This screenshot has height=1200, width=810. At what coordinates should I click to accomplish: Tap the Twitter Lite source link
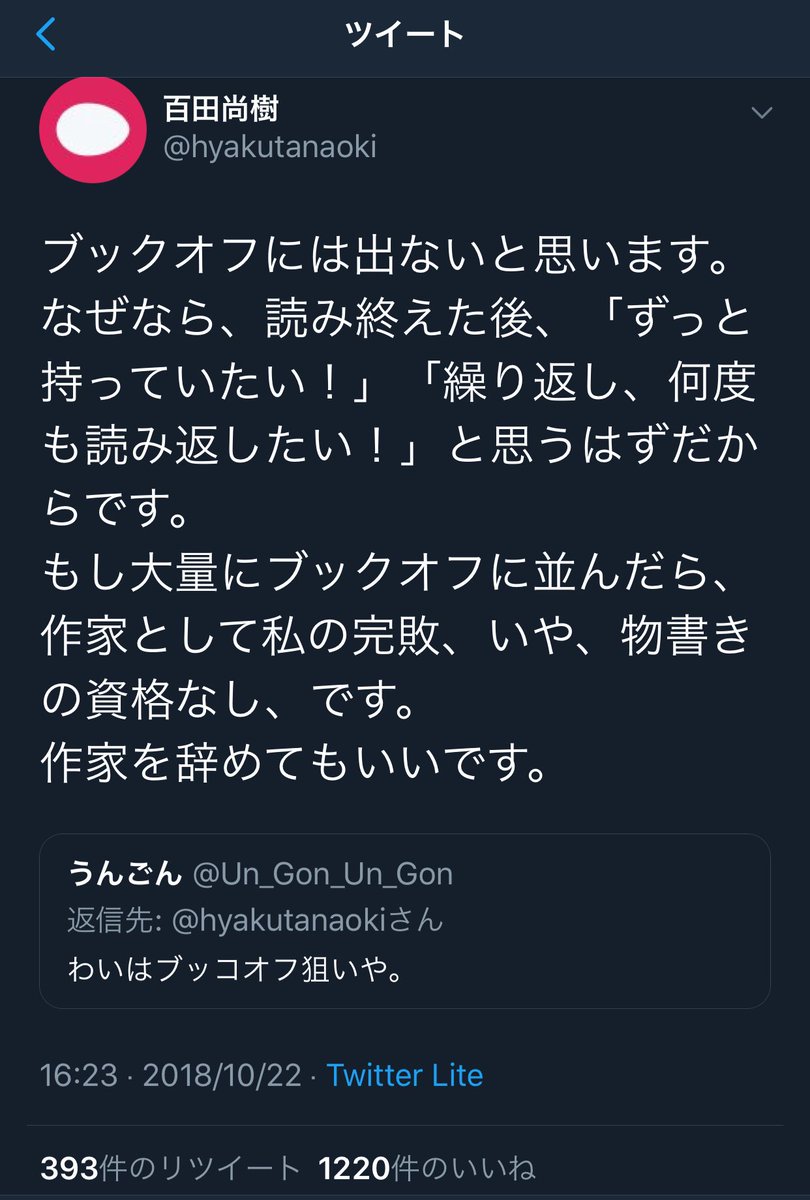[404, 1076]
